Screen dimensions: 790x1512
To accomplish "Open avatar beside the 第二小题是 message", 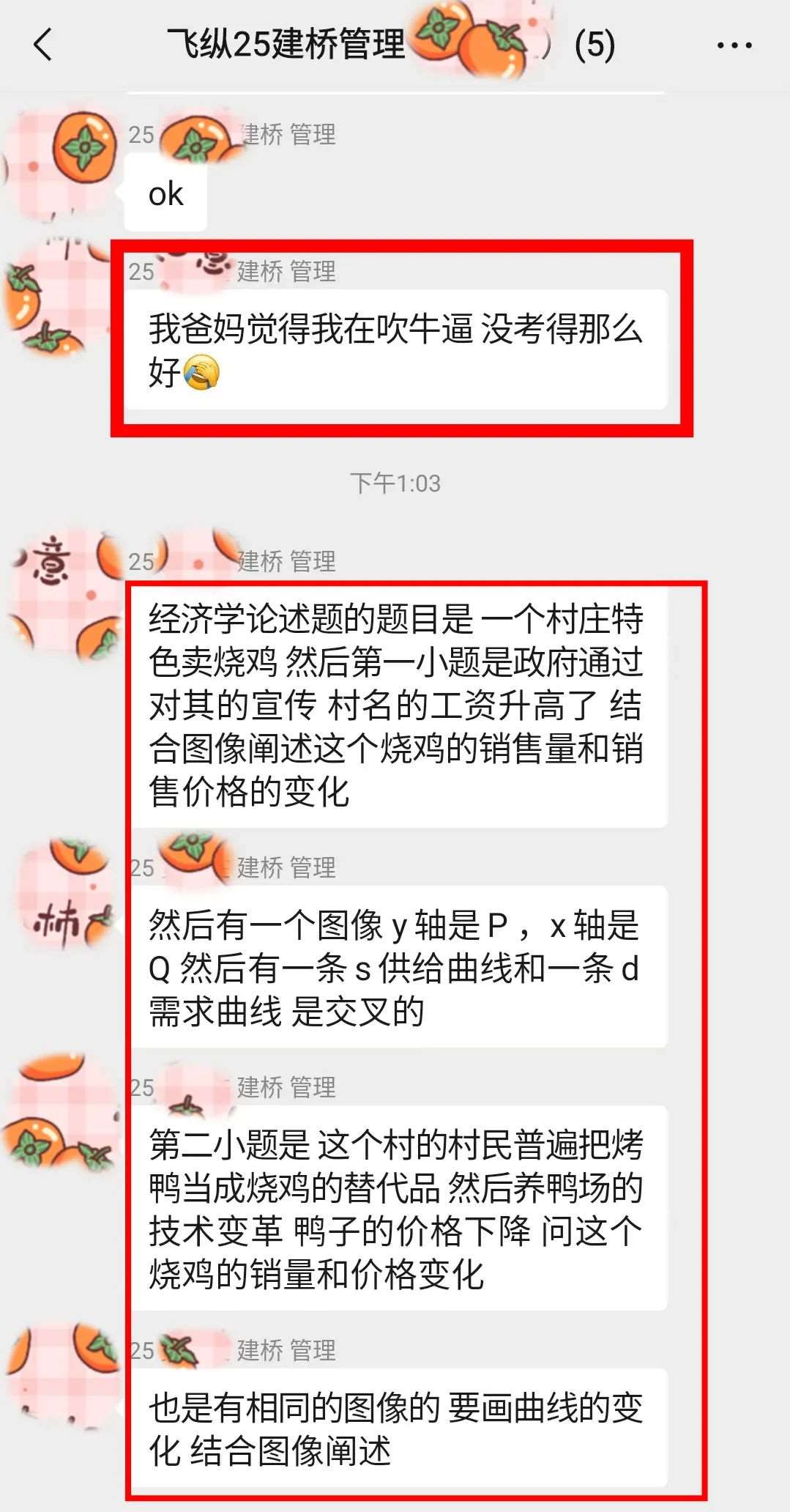I will (62, 1113).
